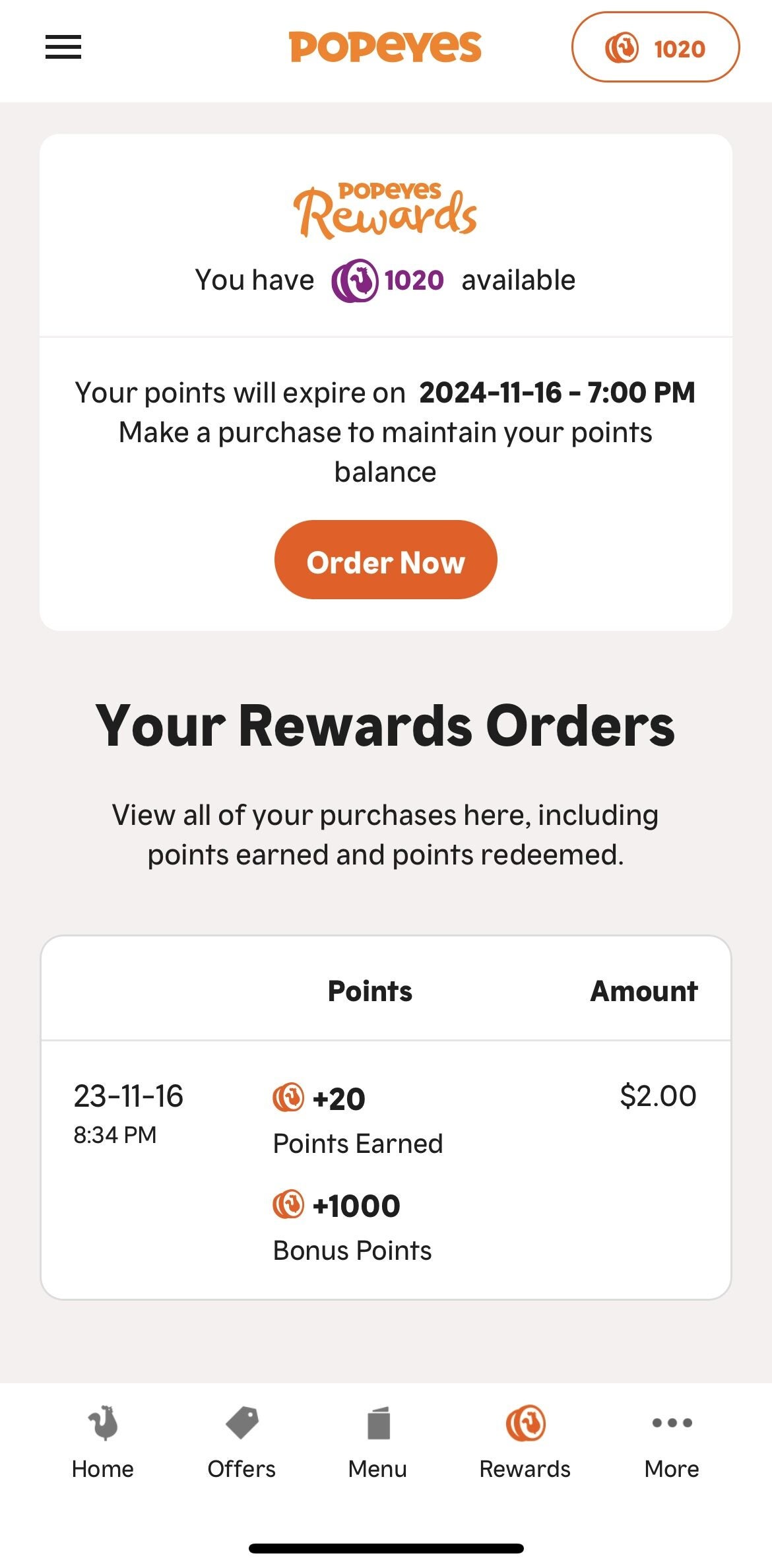This screenshot has height=1568, width=772.
Task: Tap the $2.00 amount entry
Action: 658,1094
